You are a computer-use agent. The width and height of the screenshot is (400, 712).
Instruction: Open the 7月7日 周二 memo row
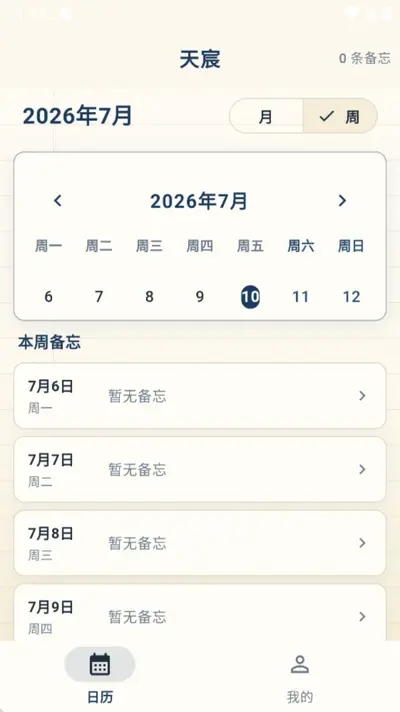coord(200,470)
